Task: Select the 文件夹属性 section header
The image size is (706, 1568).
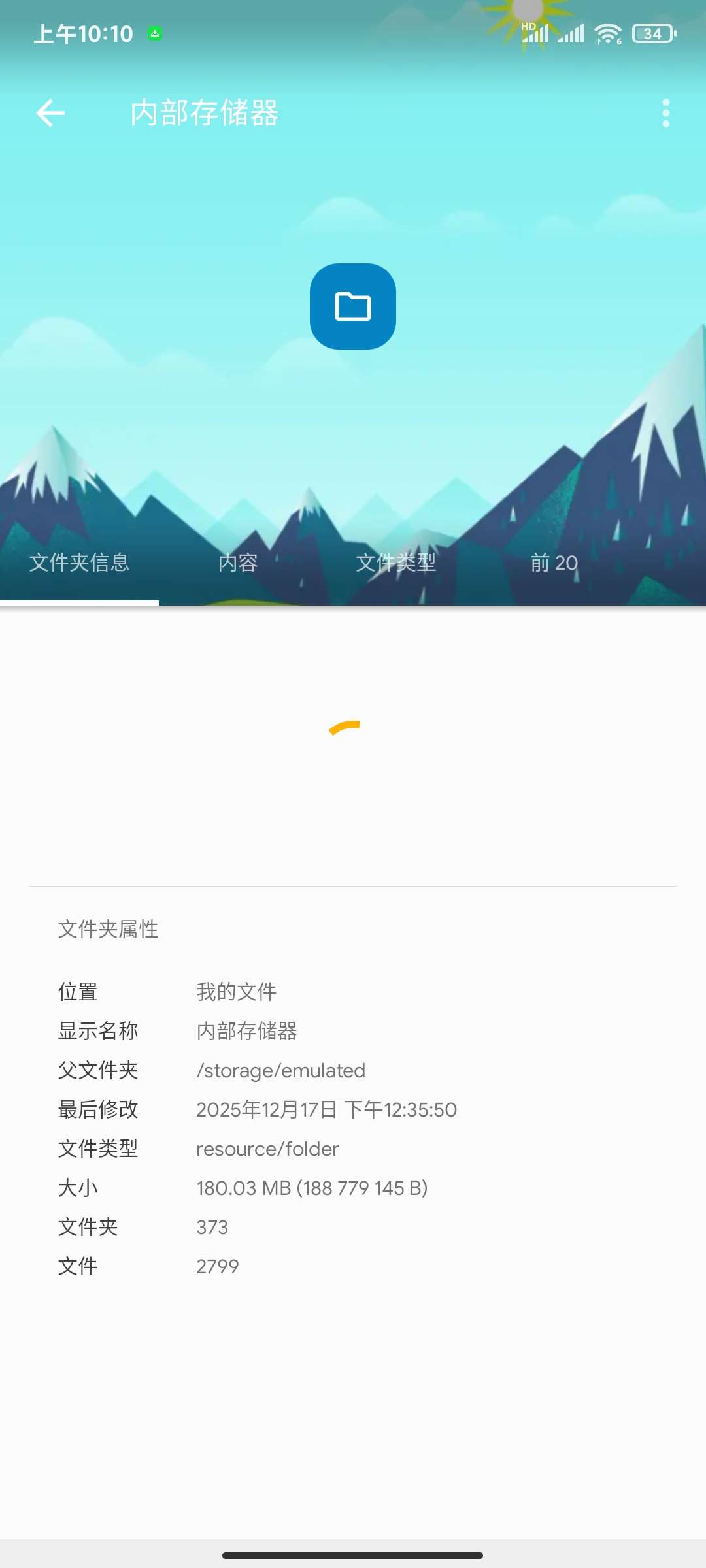Action: (109, 930)
